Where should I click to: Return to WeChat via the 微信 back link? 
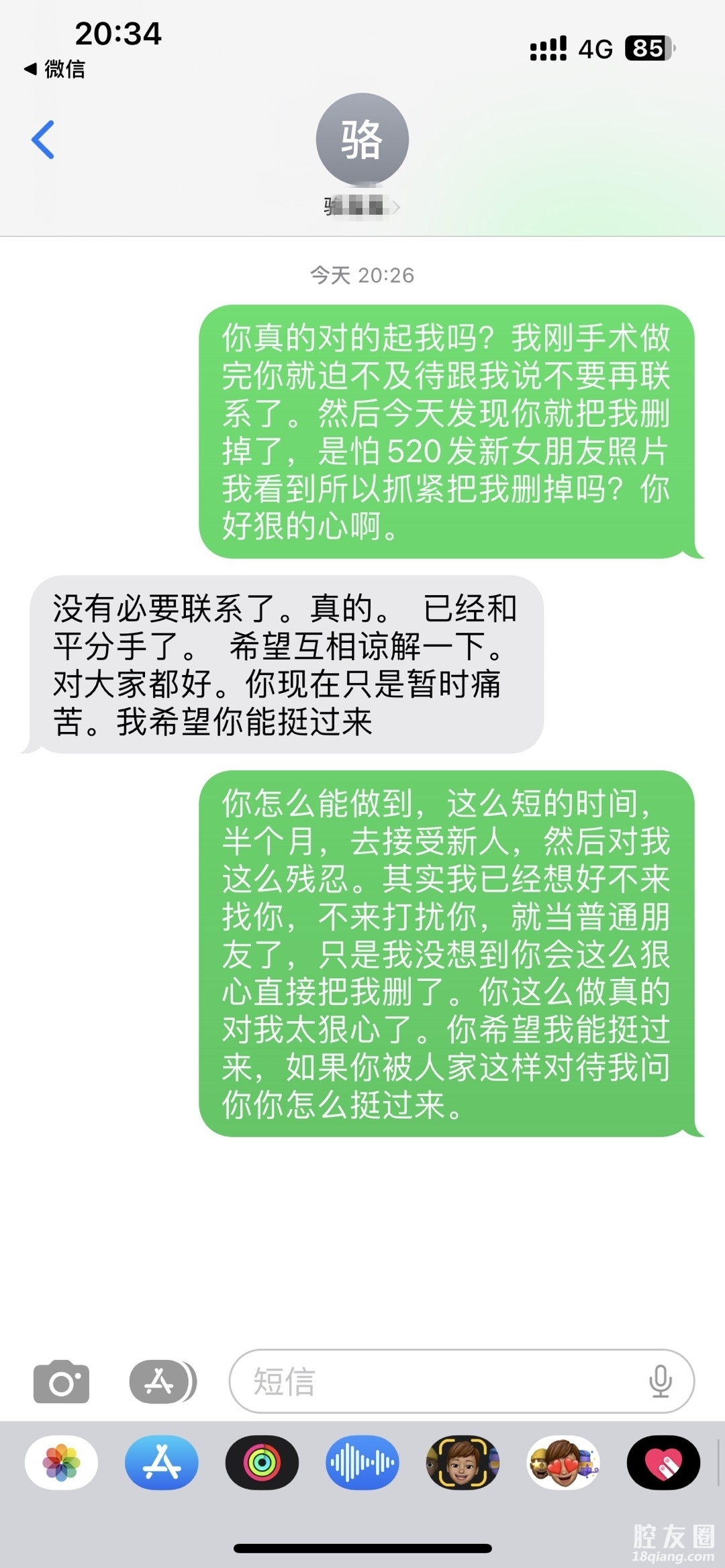(55, 68)
